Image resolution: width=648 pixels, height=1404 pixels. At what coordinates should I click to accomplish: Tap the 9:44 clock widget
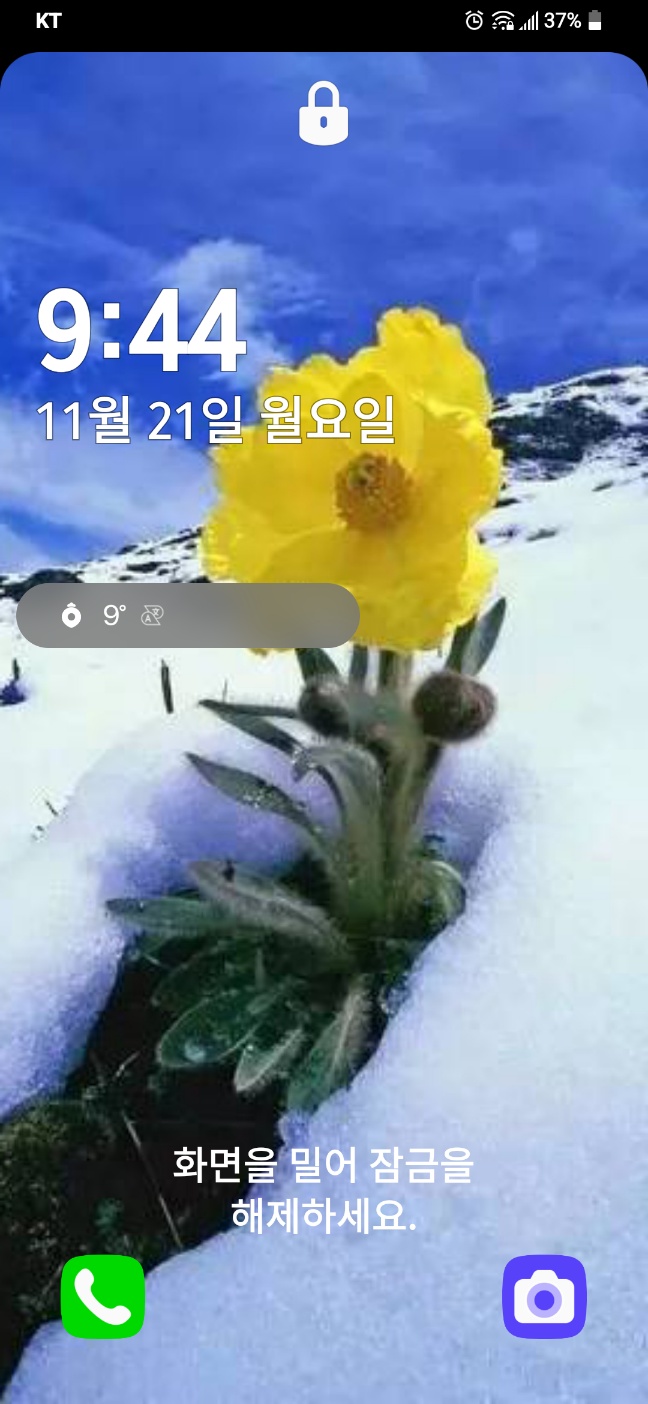(x=141, y=332)
